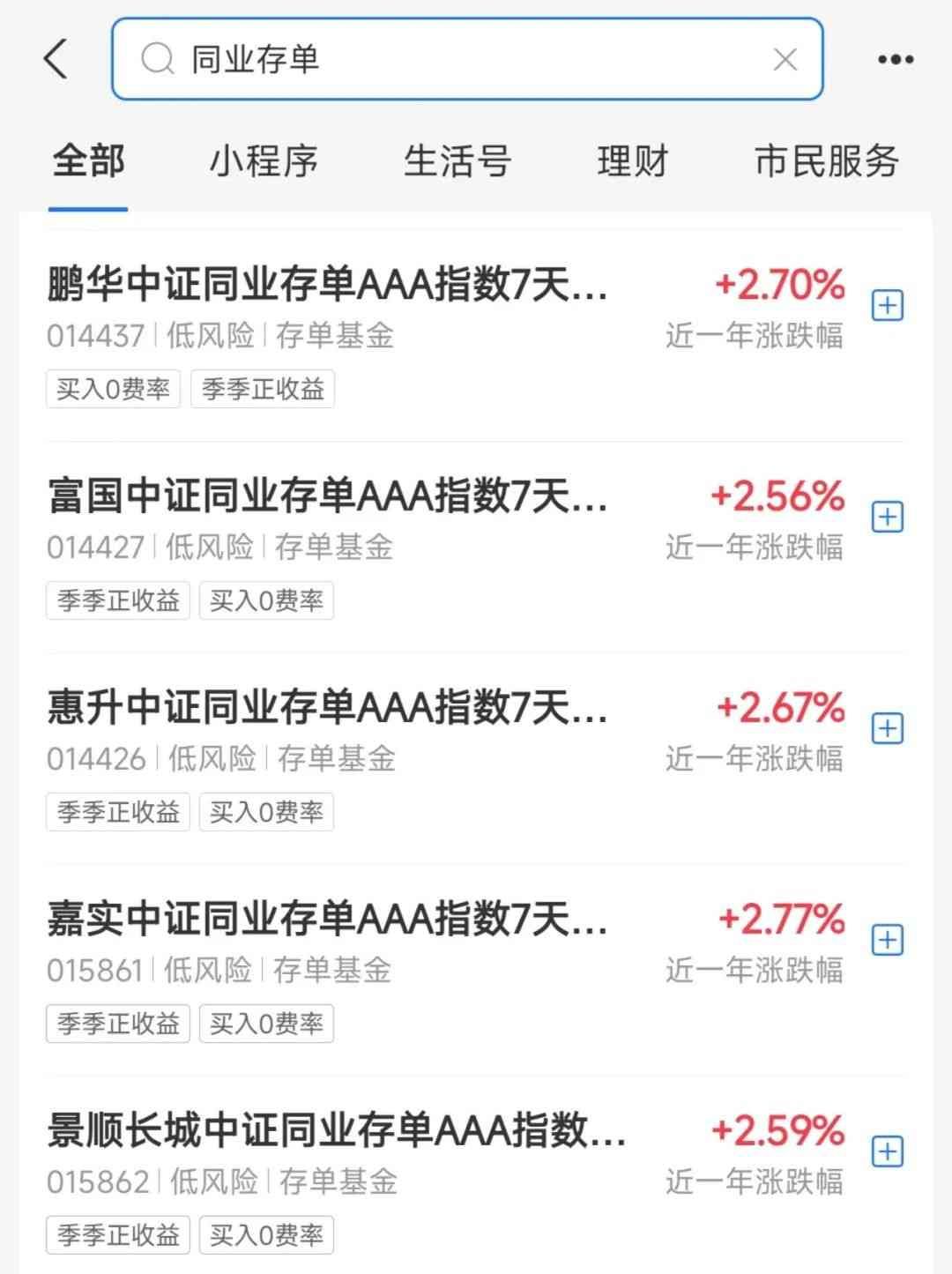
Task: Open 嘉实中证同业存单AAA指数7天 fund details
Action: [x=326, y=921]
